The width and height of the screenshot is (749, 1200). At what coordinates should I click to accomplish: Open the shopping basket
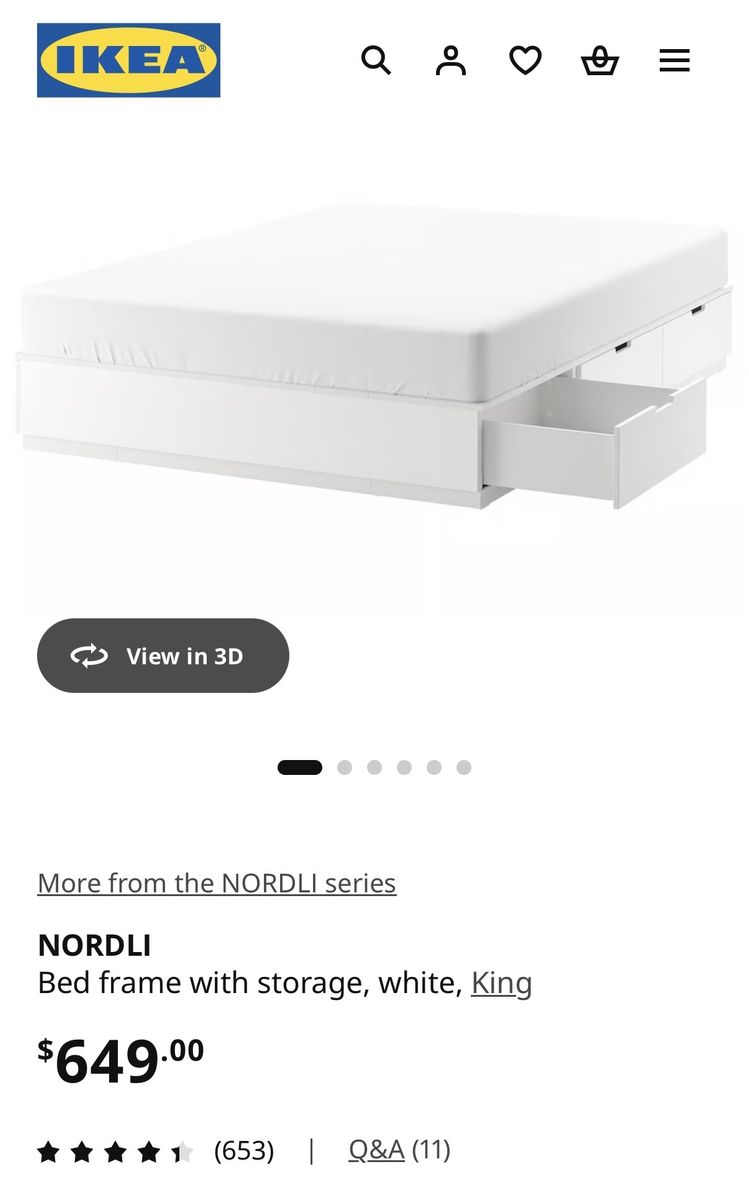(x=600, y=61)
